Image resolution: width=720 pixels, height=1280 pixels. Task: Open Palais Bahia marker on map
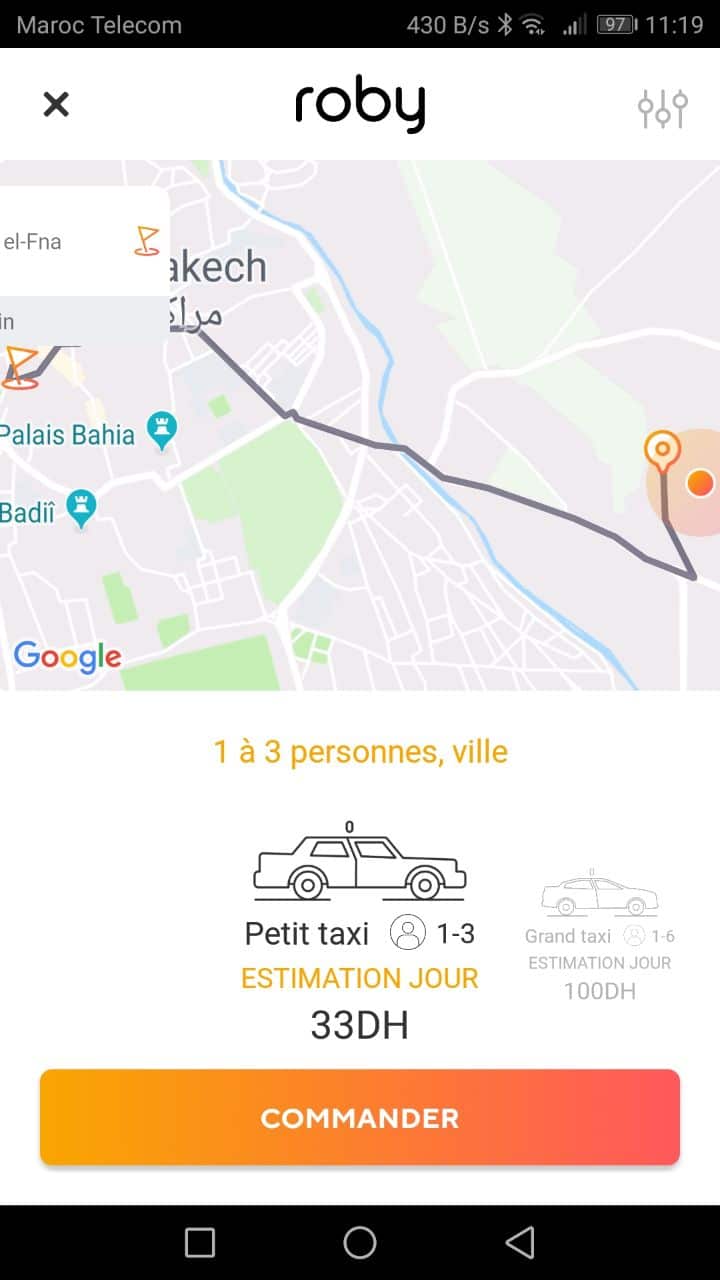(x=161, y=431)
